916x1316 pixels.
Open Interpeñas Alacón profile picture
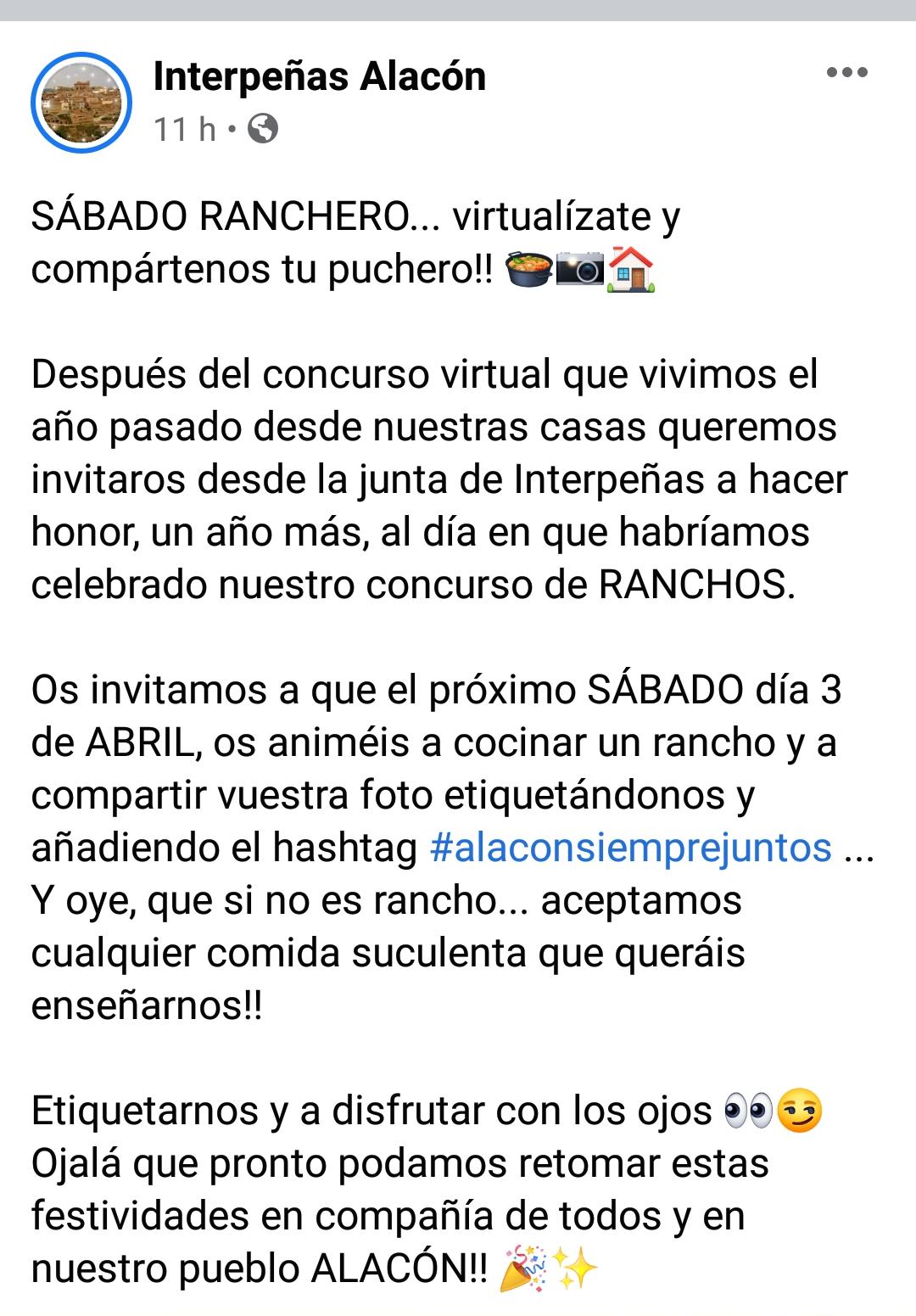click(81, 102)
